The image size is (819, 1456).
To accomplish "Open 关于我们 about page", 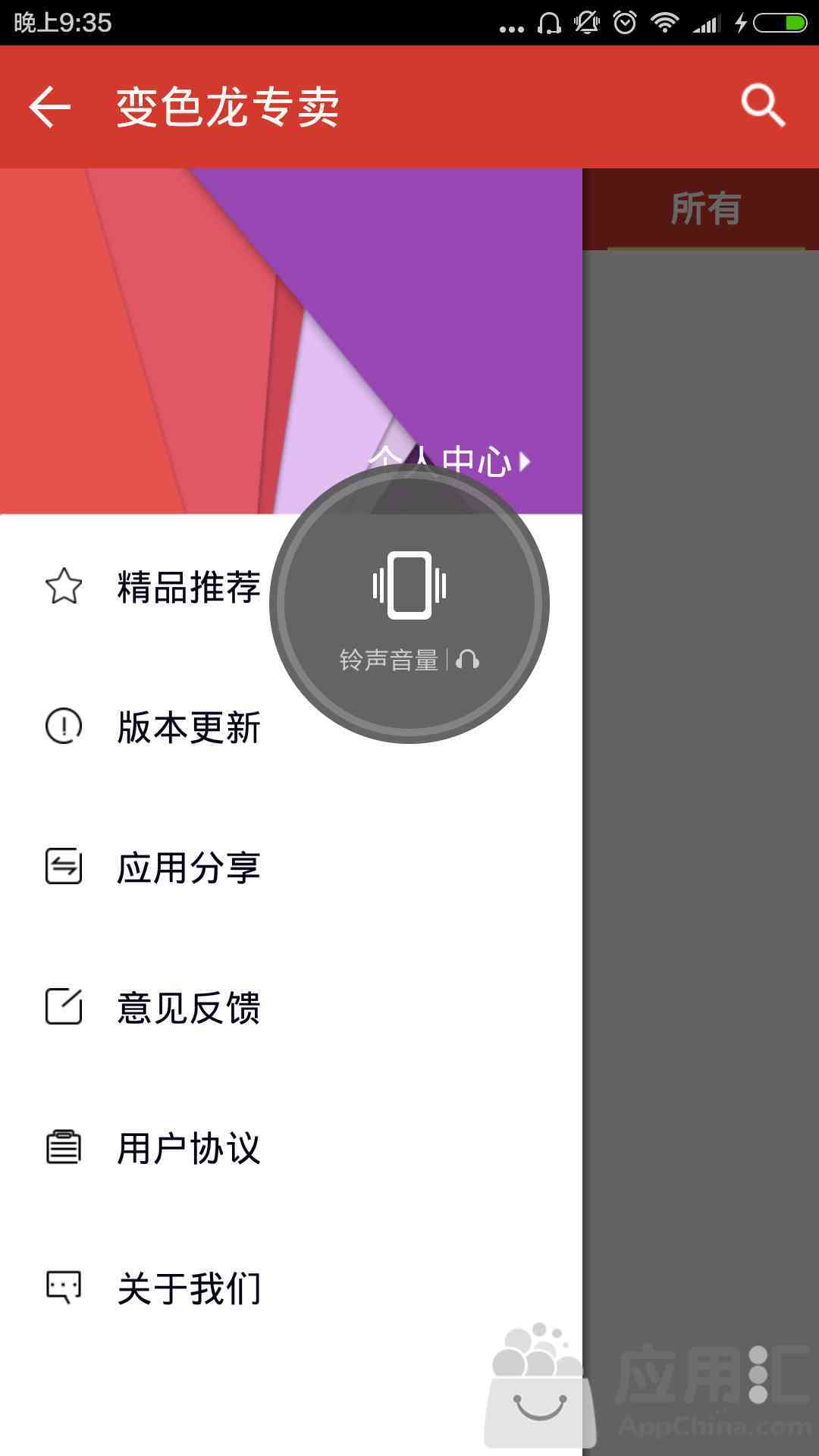I will click(x=188, y=1288).
